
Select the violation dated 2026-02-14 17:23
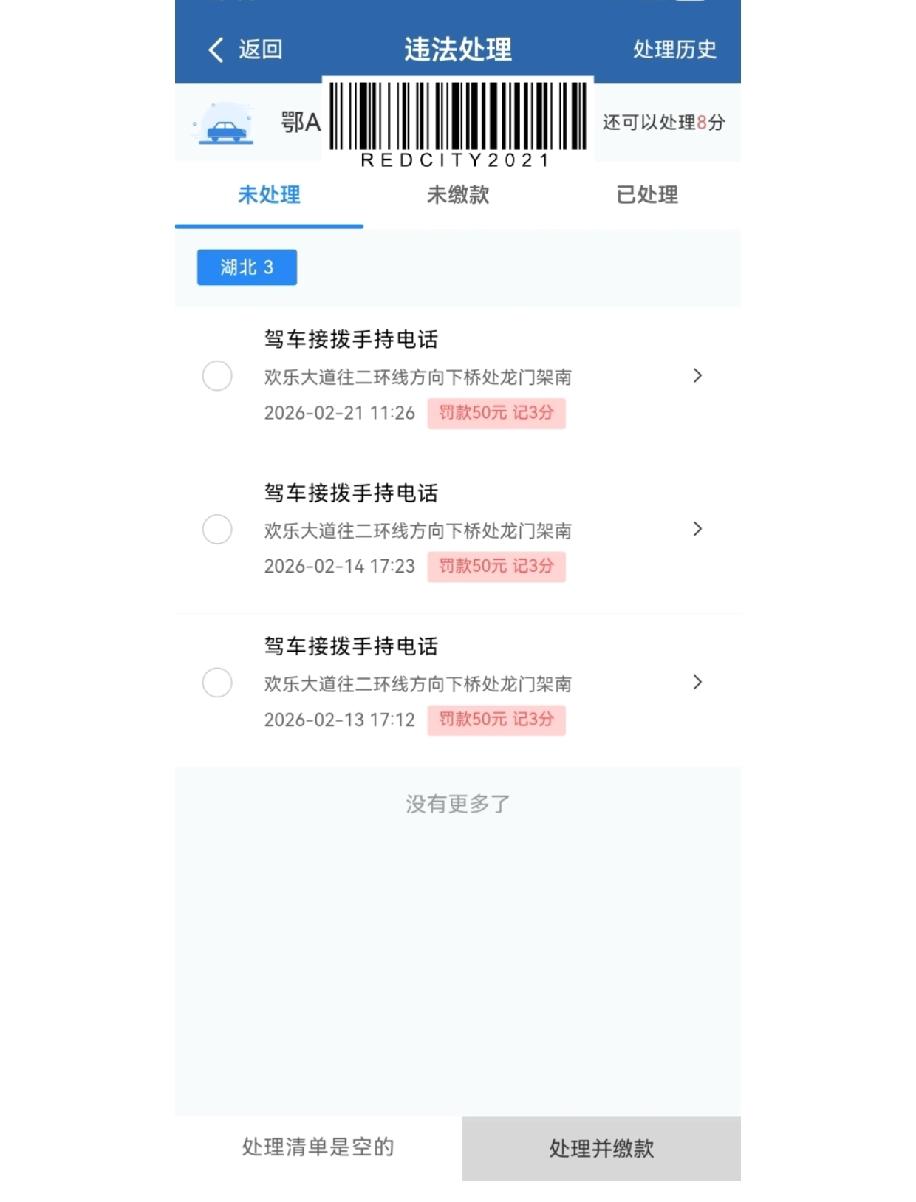coord(216,530)
